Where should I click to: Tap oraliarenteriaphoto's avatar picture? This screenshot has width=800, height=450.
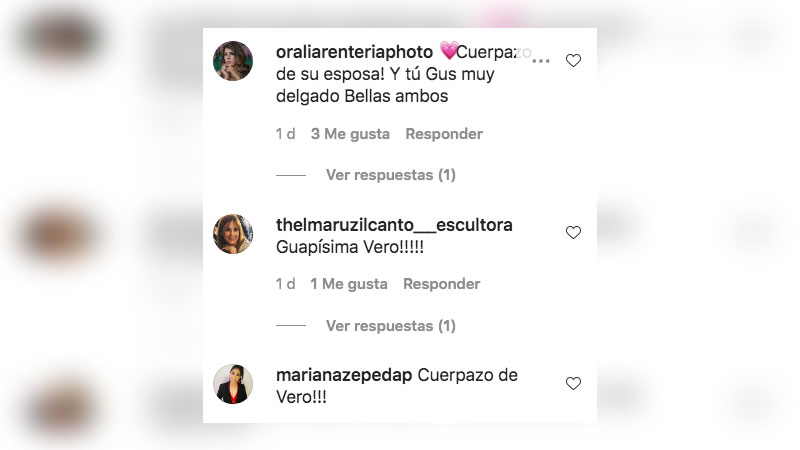(233, 62)
